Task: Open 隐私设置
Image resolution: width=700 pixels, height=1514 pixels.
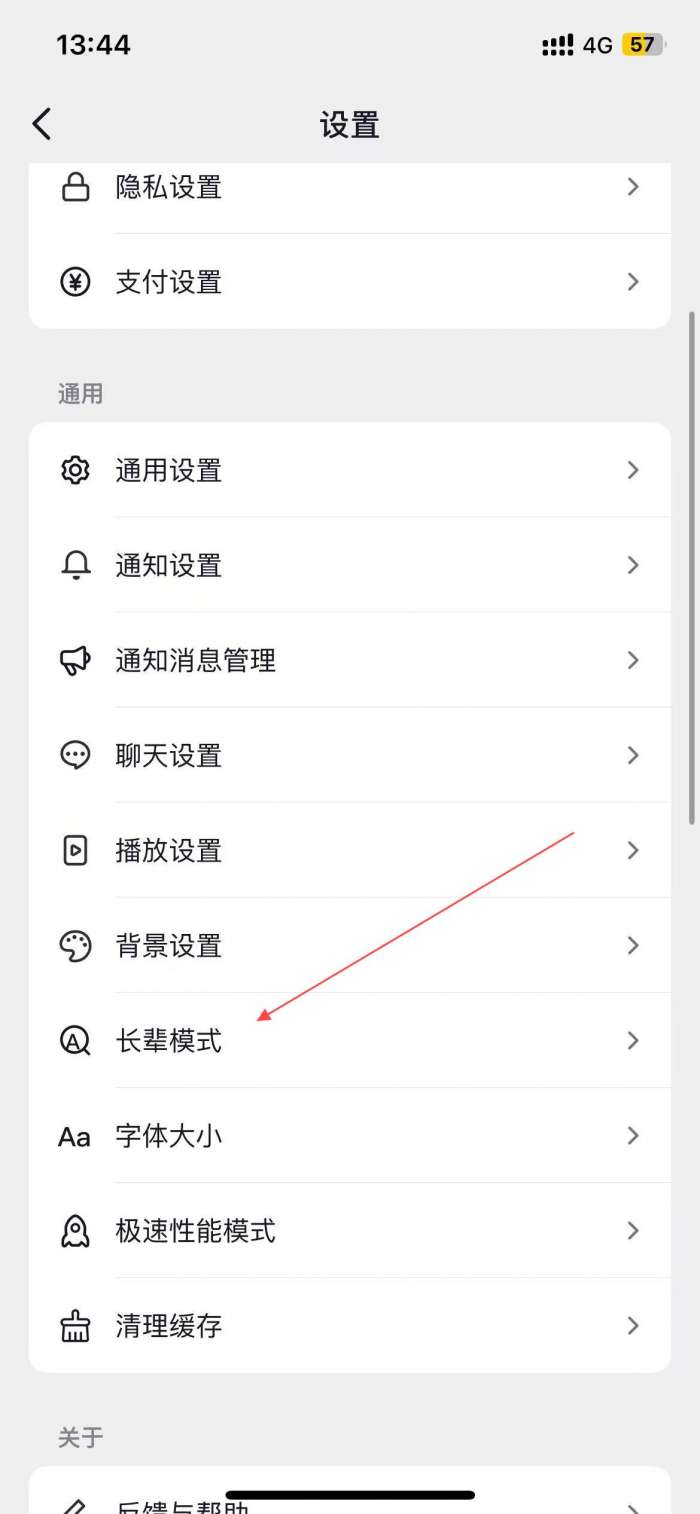Action: pyautogui.click(x=350, y=188)
